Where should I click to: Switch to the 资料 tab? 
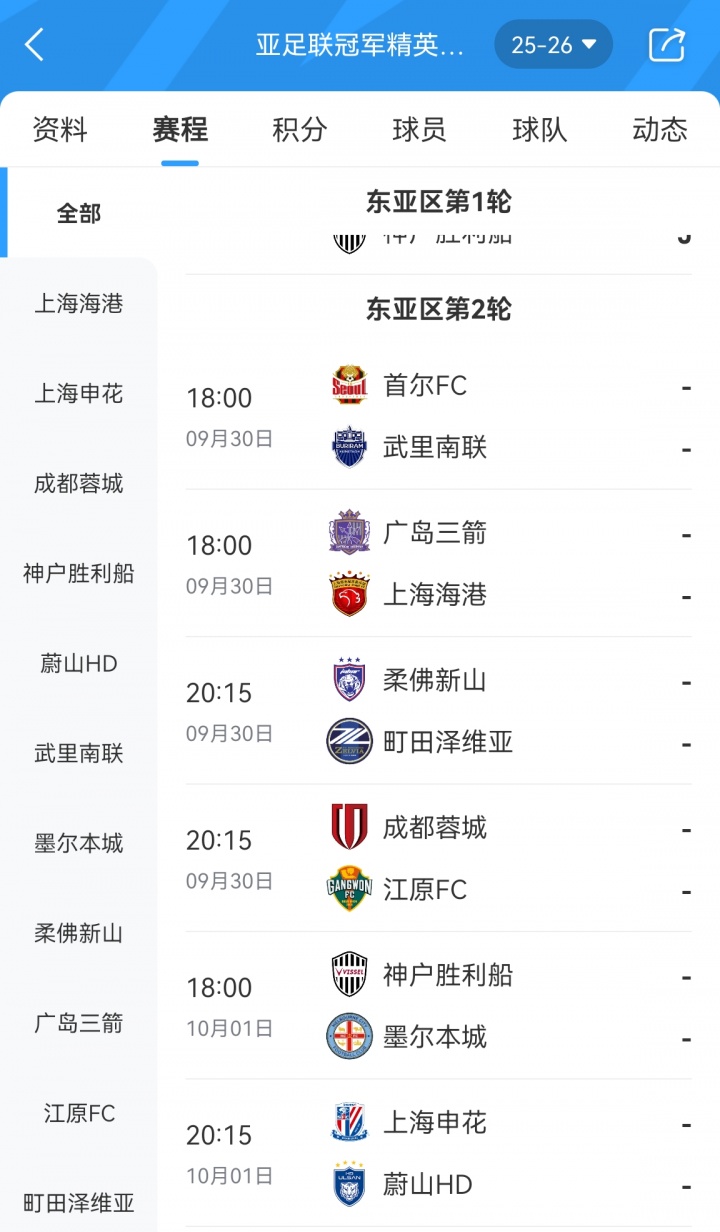click(60, 129)
